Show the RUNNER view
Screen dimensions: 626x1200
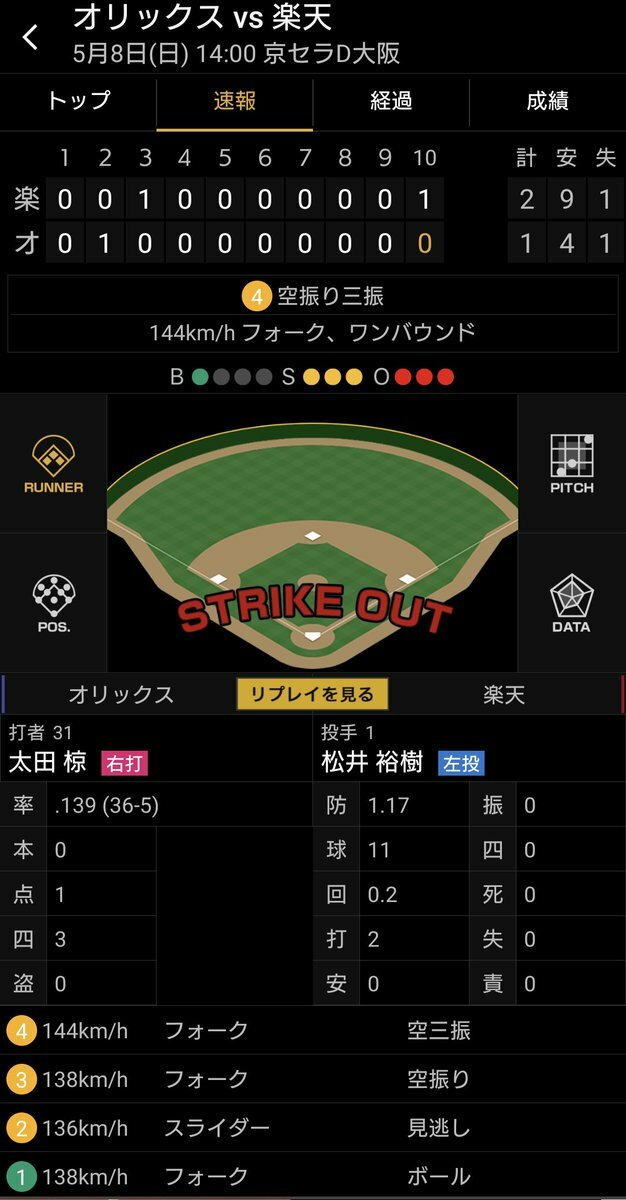pyautogui.click(x=54, y=465)
